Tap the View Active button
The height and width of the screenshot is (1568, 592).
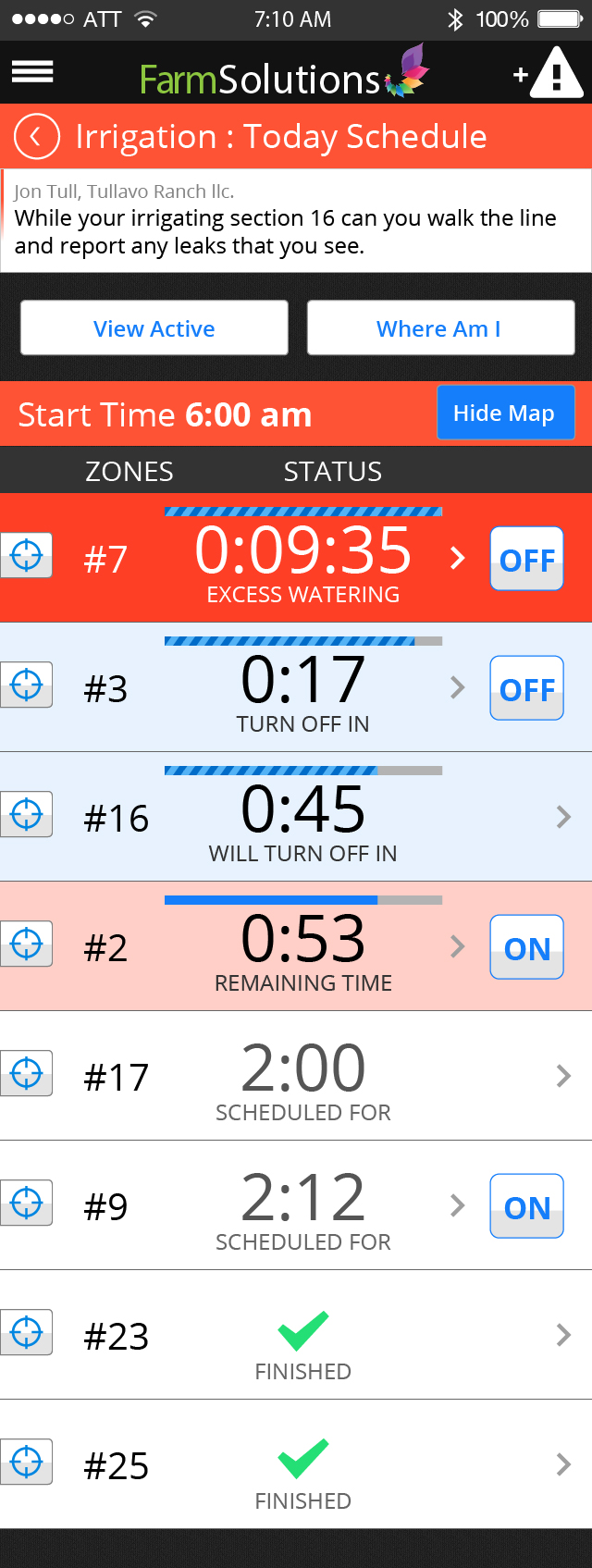154,328
